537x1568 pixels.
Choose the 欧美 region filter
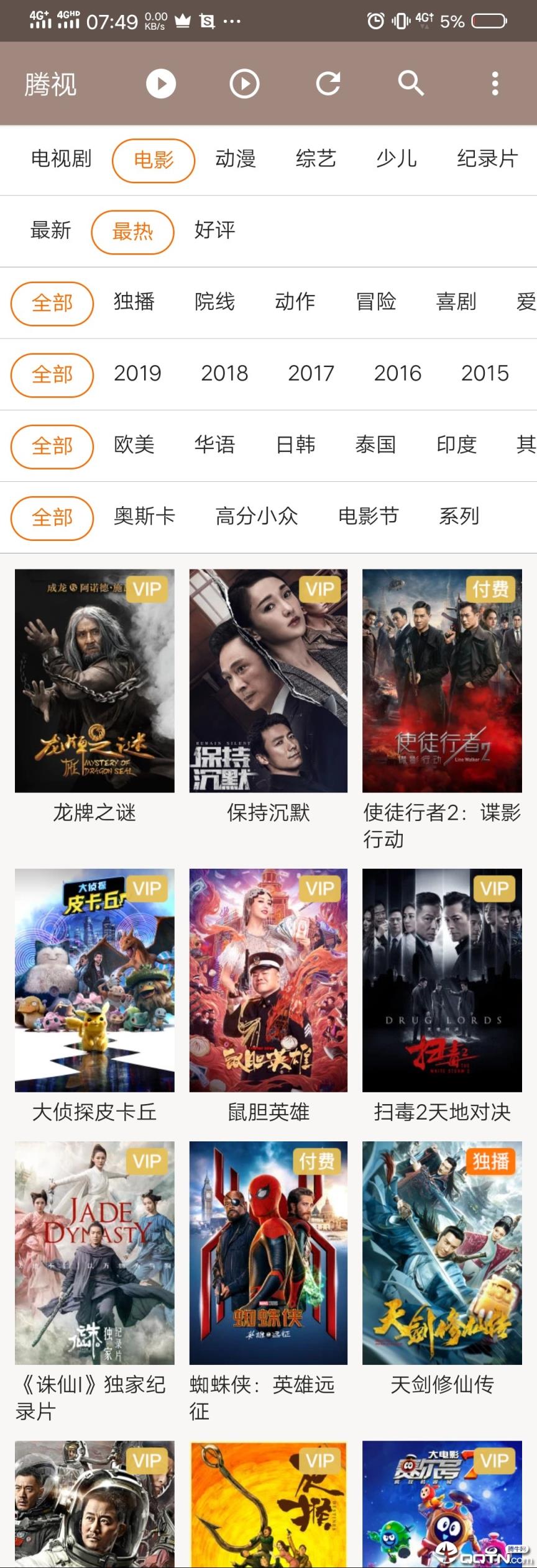point(134,445)
